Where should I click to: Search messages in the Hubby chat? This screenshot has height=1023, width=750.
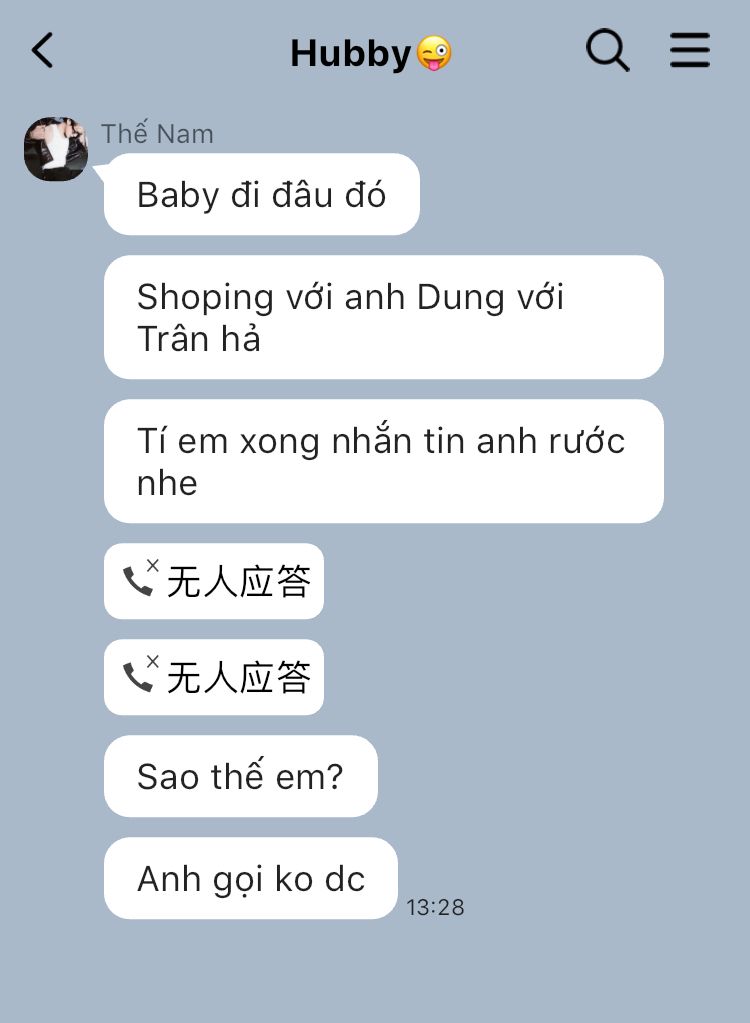(x=607, y=50)
